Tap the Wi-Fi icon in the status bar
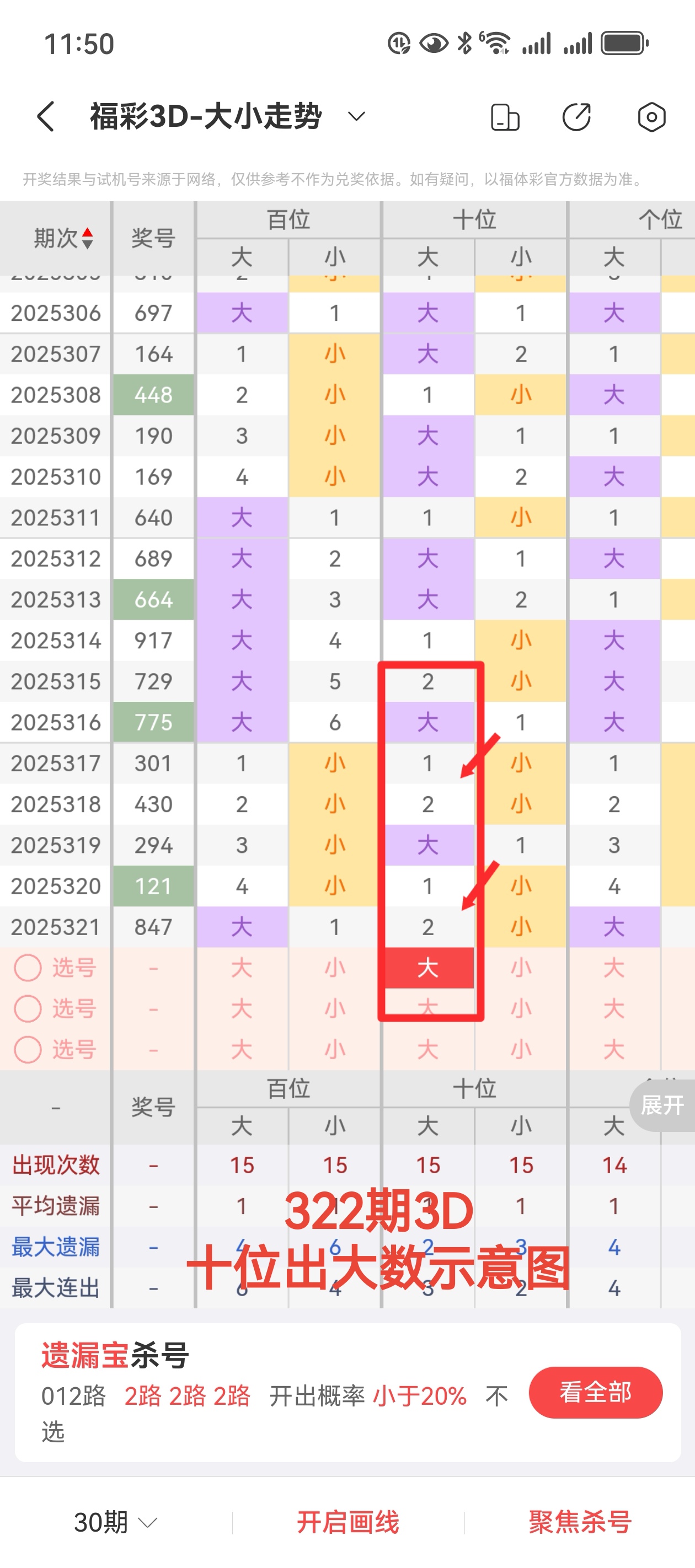The height and width of the screenshot is (1568, 695). 498,42
